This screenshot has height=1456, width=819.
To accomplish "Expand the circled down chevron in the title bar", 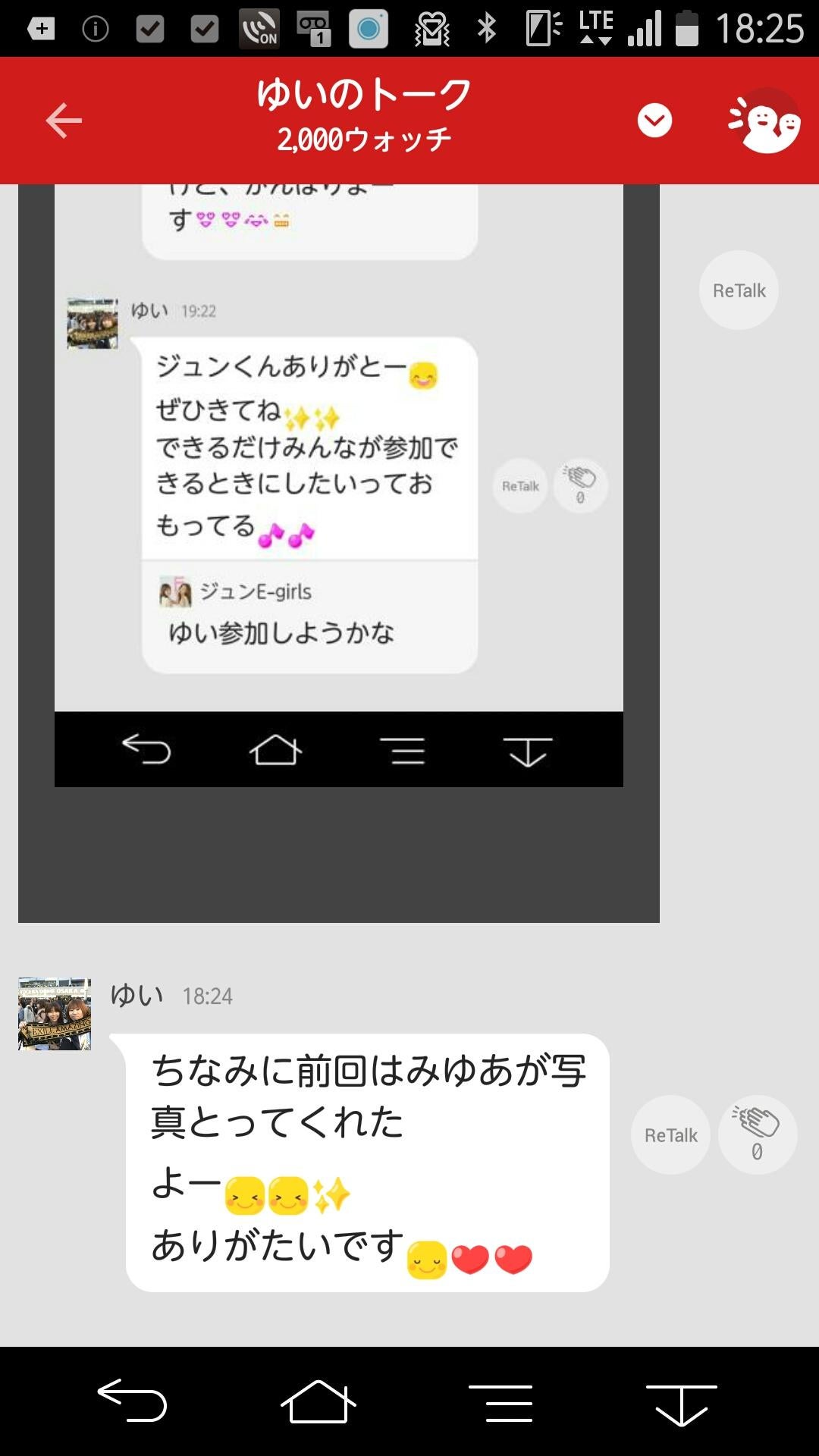I will [655, 120].
